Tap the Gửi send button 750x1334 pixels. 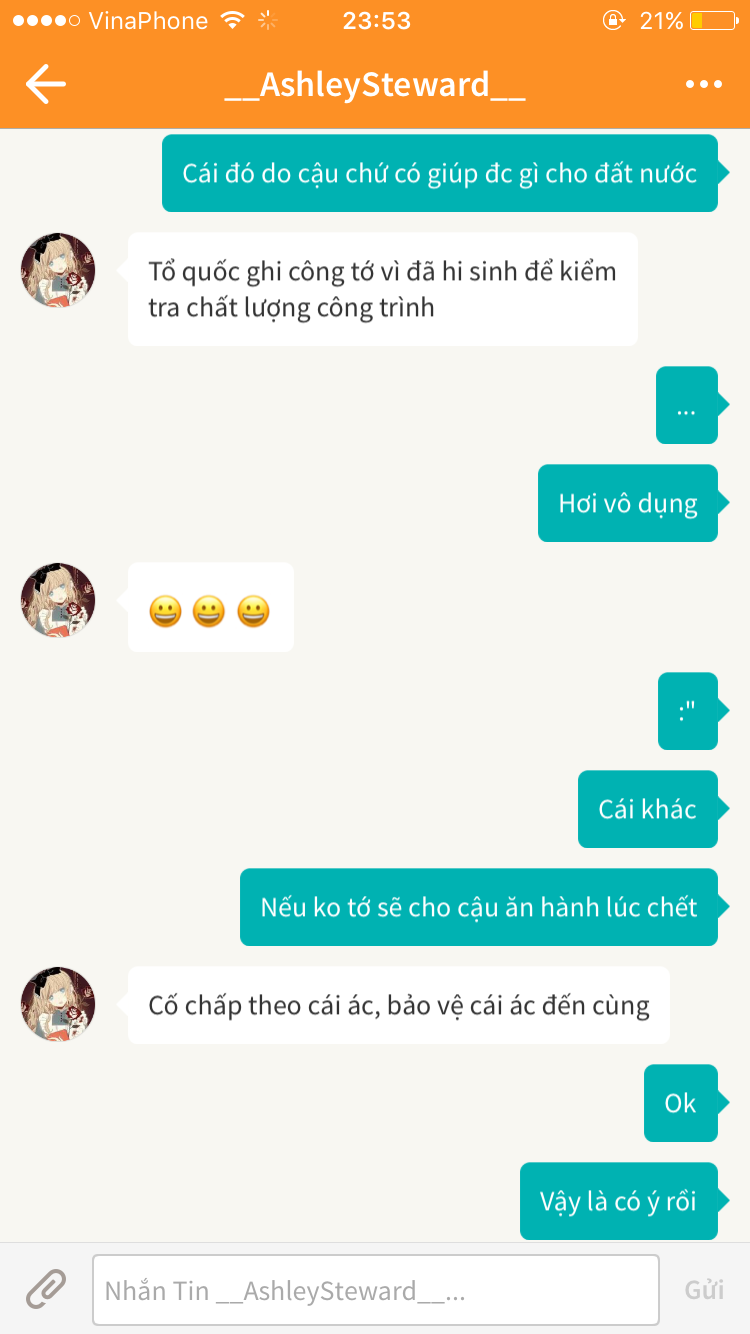(x=704, y=1290)
